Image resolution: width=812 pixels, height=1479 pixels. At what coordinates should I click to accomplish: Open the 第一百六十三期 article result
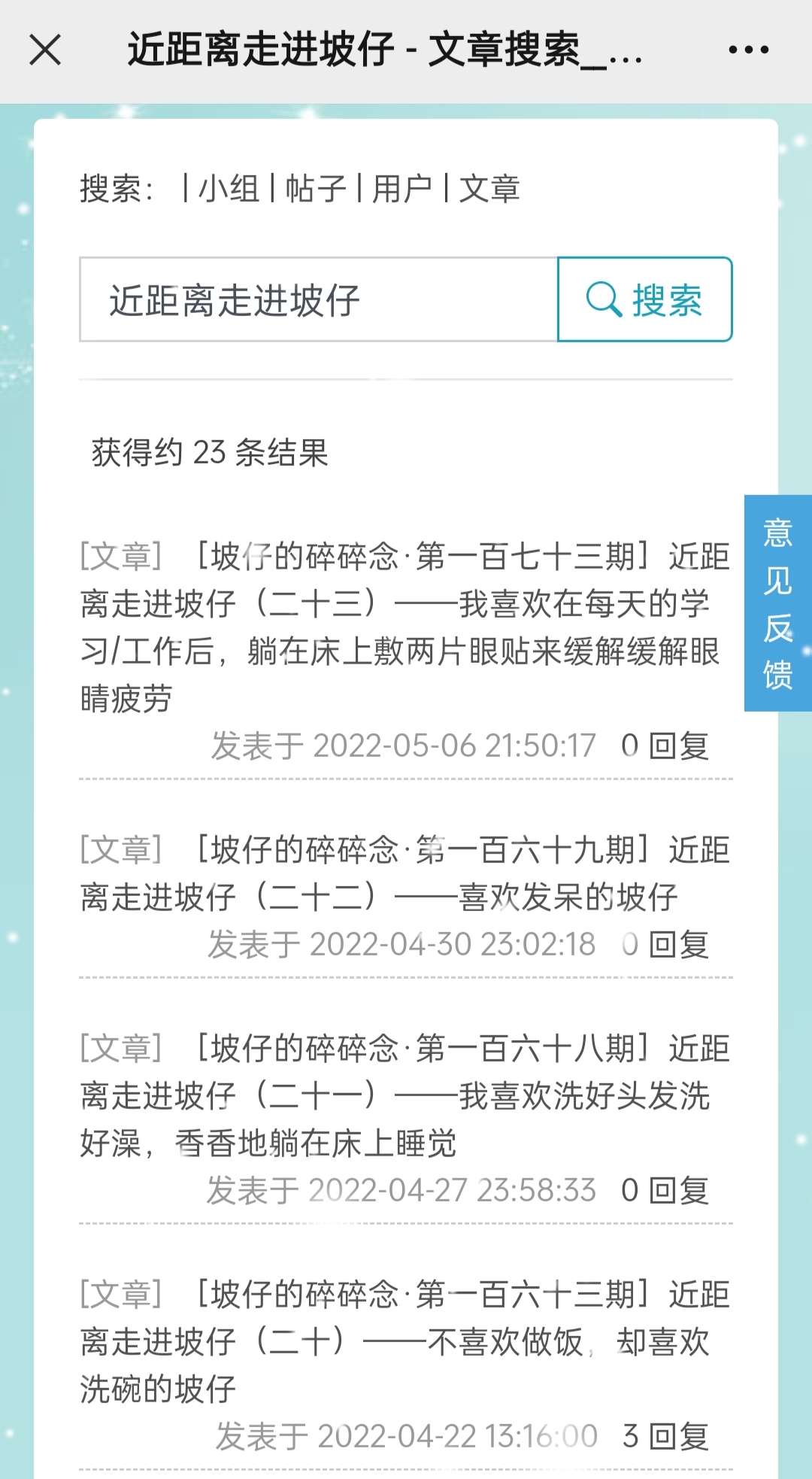click(x=404, y=1341)
